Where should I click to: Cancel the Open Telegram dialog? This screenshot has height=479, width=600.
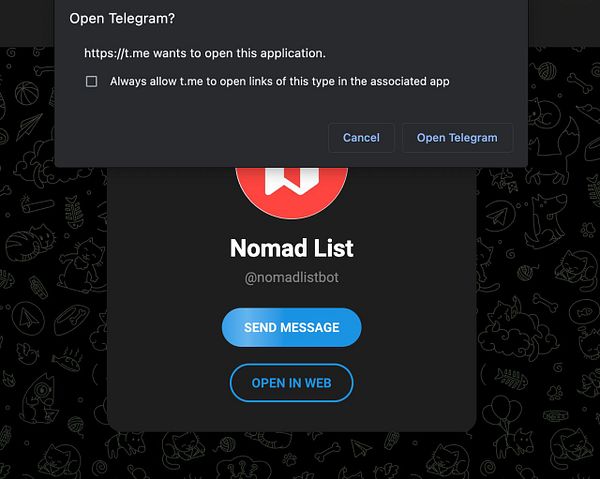point(361,138)
